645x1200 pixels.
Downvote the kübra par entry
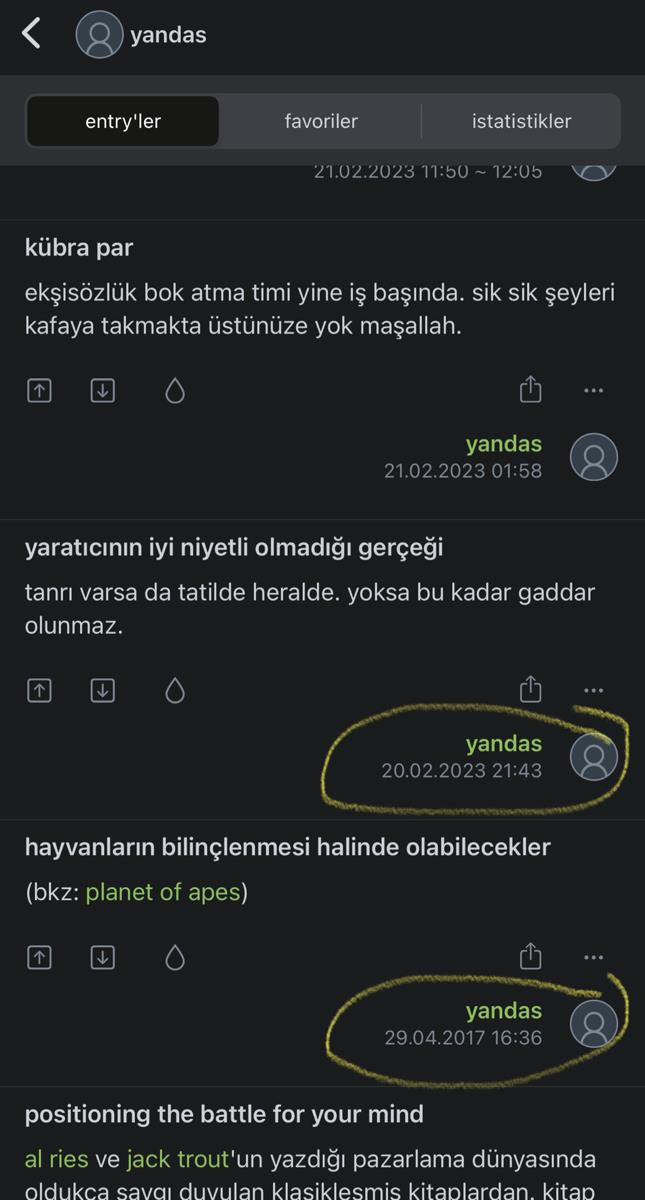(x=102, y=391)
